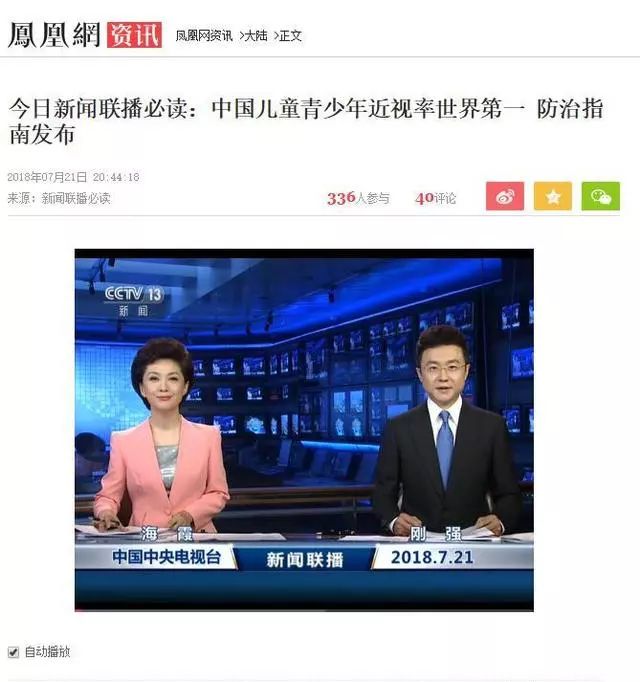The height and width of the screenshot is (682, 640).
Task: Open the 凤凰网资讯 breadcrumb link
Action: tap(203, 36)
